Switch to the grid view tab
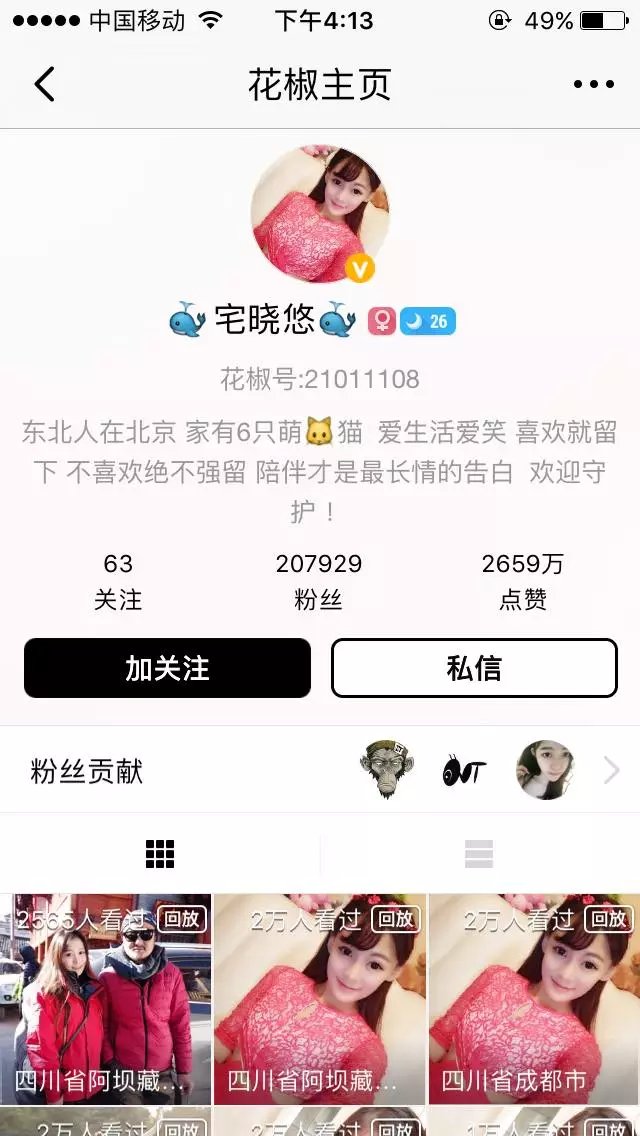 (x=159, y=854)
